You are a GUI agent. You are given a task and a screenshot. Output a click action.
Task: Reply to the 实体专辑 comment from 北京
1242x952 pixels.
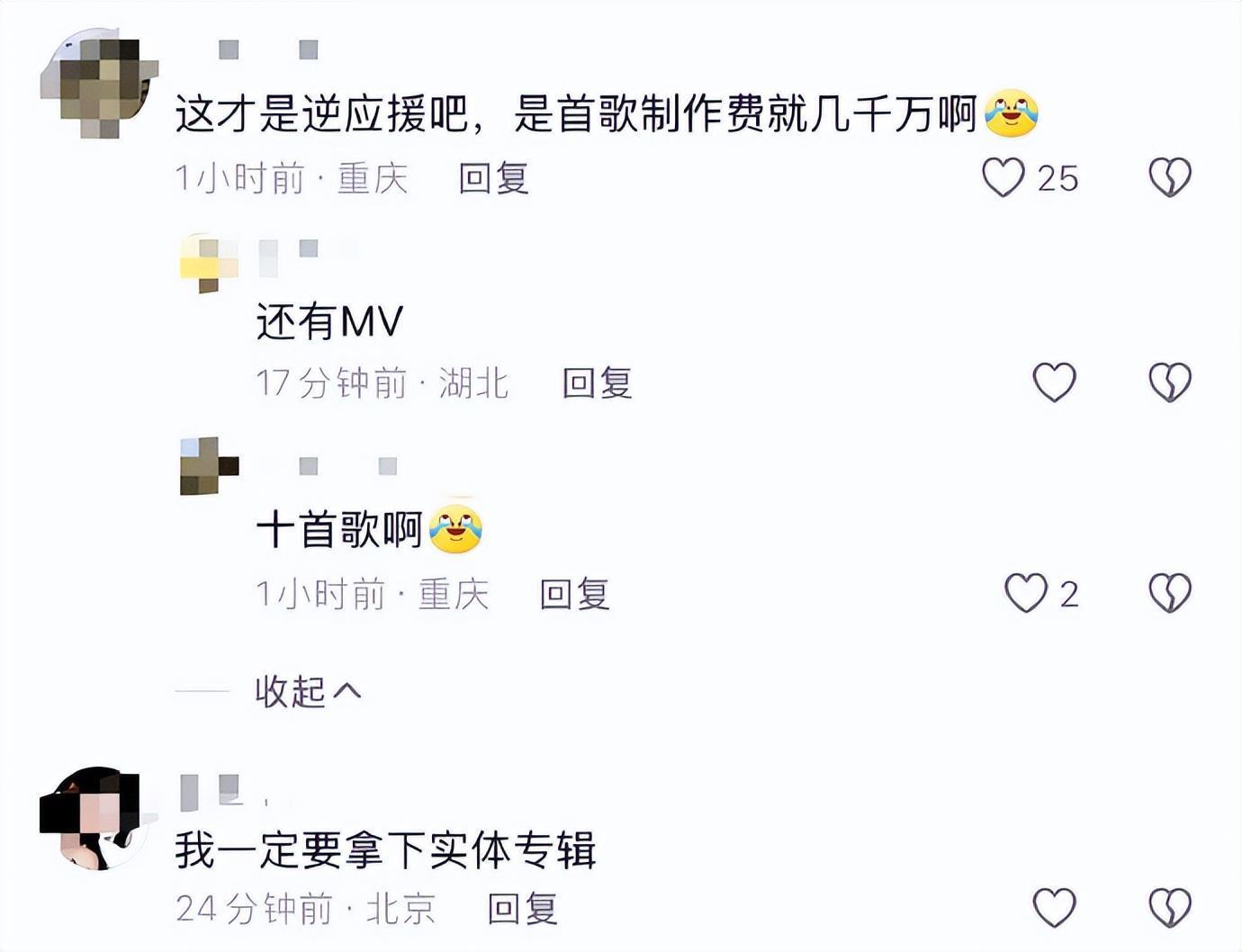(522, 909)
